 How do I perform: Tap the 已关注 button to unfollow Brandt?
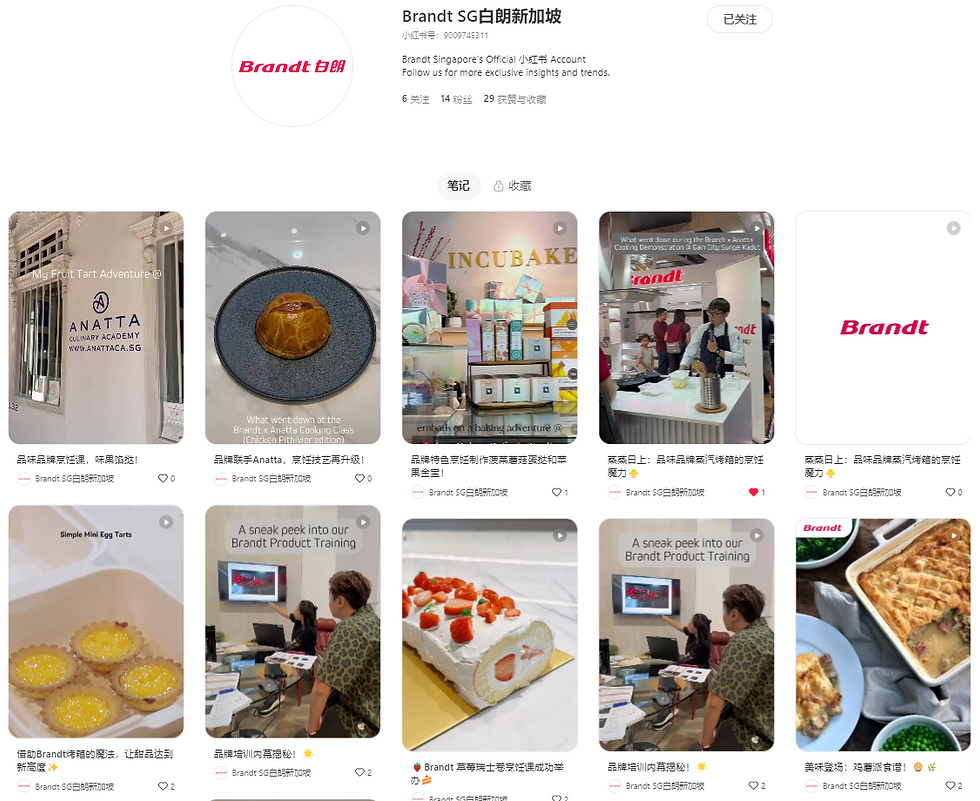[x=739, y=19]
